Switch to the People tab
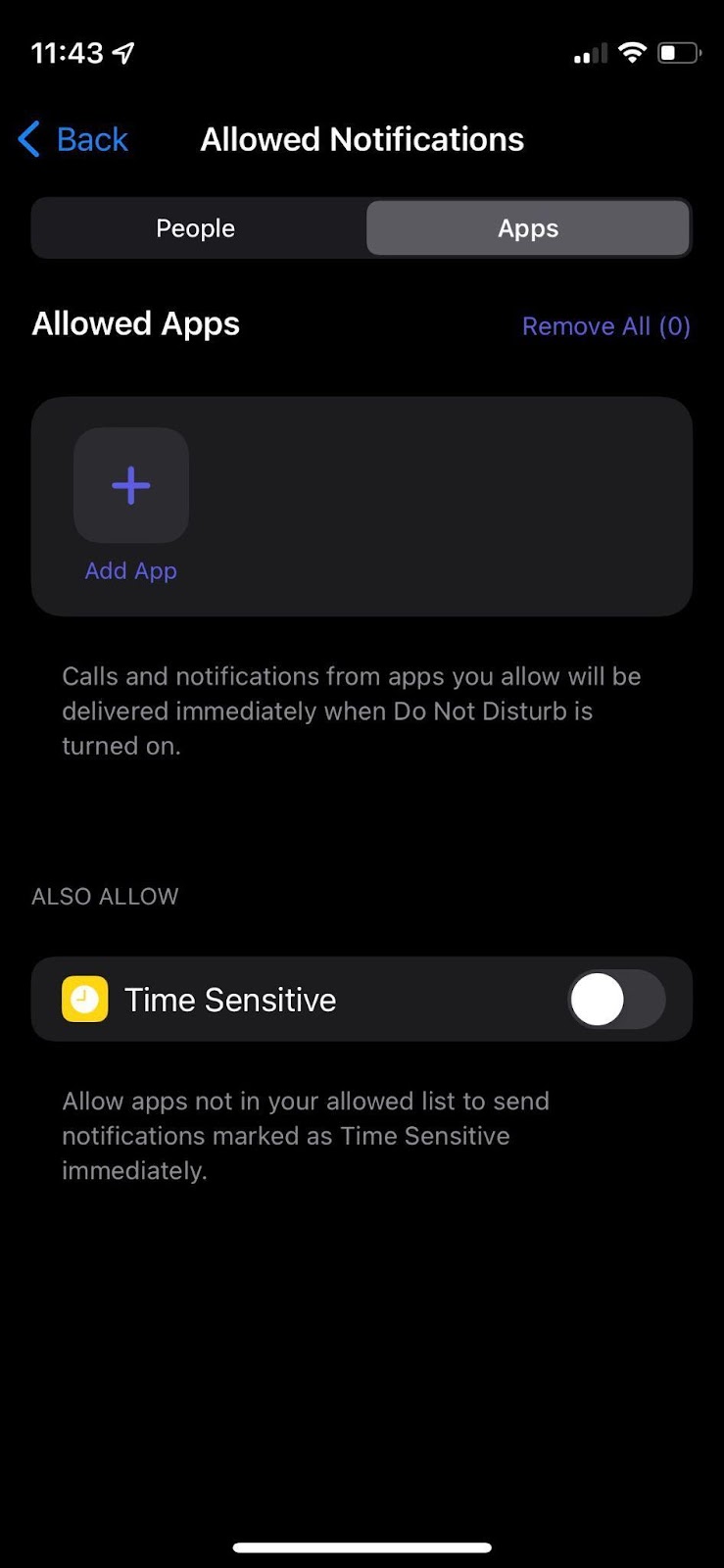Image resolution: width=724 pixels, height=1568 pixels. click(x=196, y=228)
